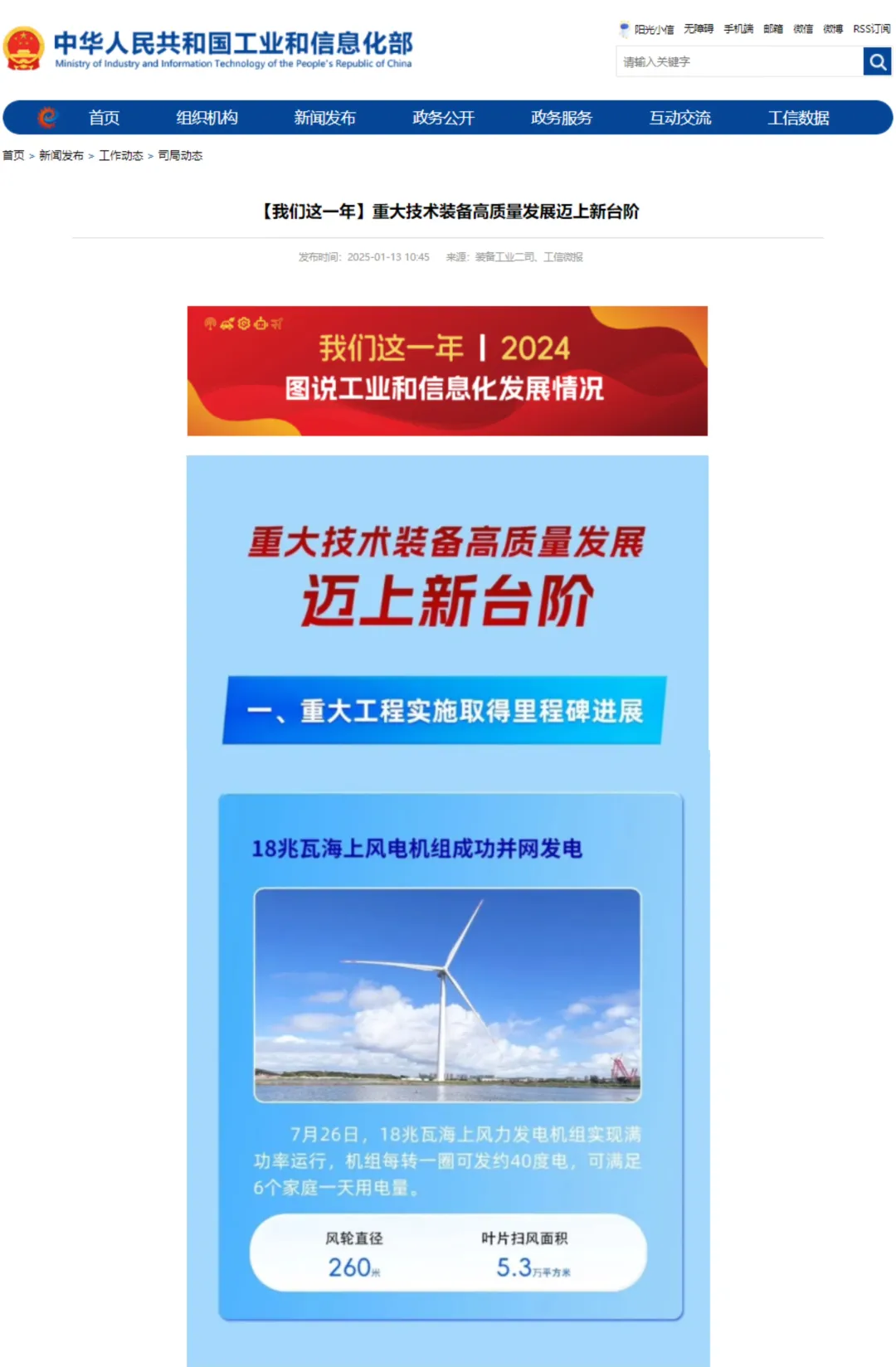The width and height of the screenshot is (896, 1367).
Task: Go to 组织机构 section
Action: [x=207, y=118]
